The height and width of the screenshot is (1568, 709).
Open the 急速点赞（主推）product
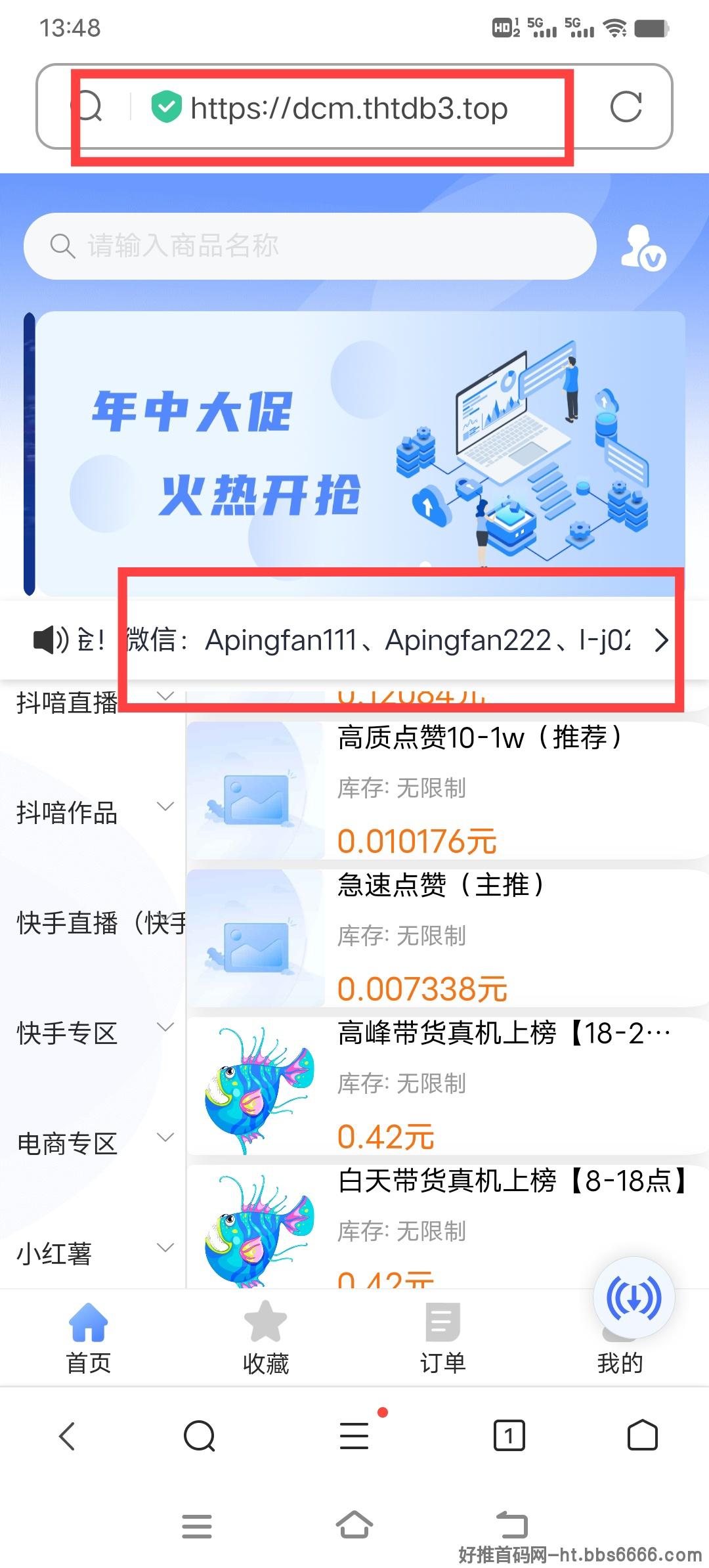click(448, 938)
